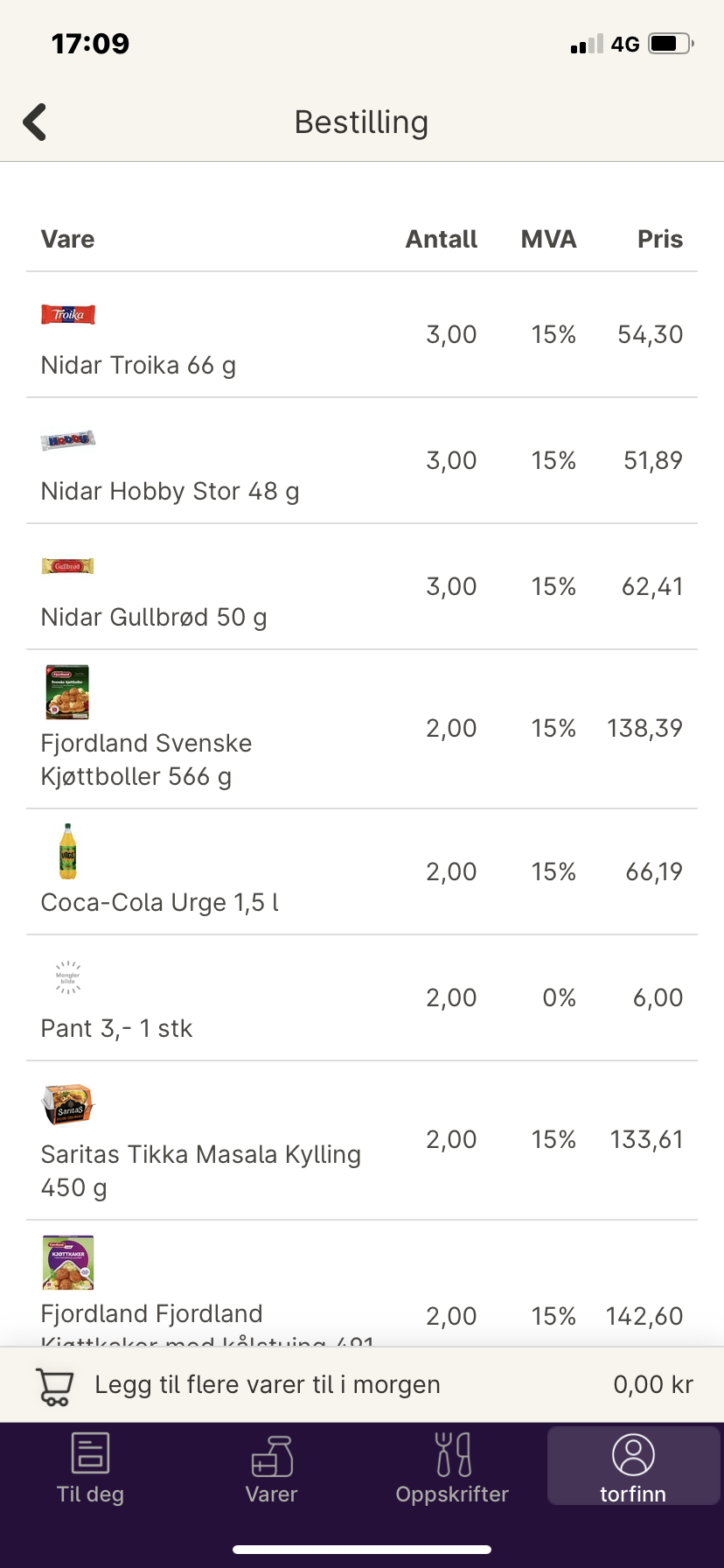The width and height of the screenshot is (724, 1568).
Task: View Fjordland Svenske Kjøttboller 566 g
Action: [x=362, y=729]
